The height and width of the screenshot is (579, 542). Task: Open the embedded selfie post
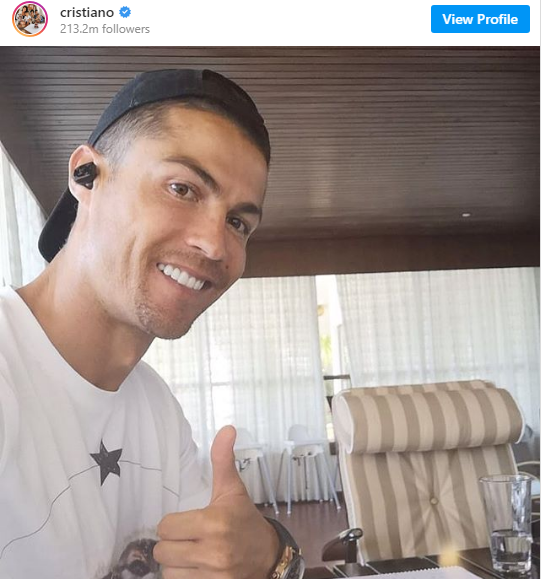click(x=270, y=312)
